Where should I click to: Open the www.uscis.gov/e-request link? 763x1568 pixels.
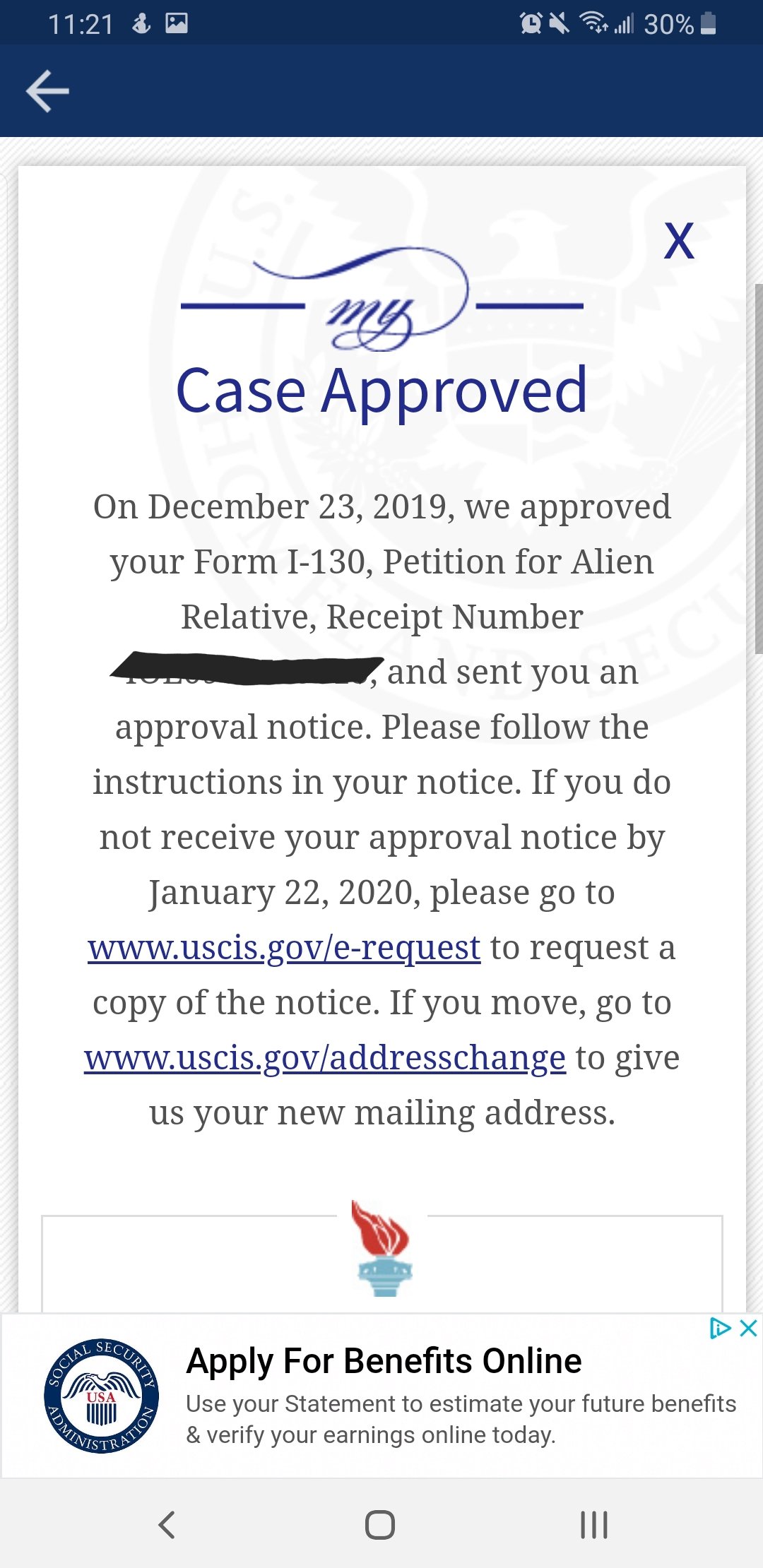pos(284,948)
